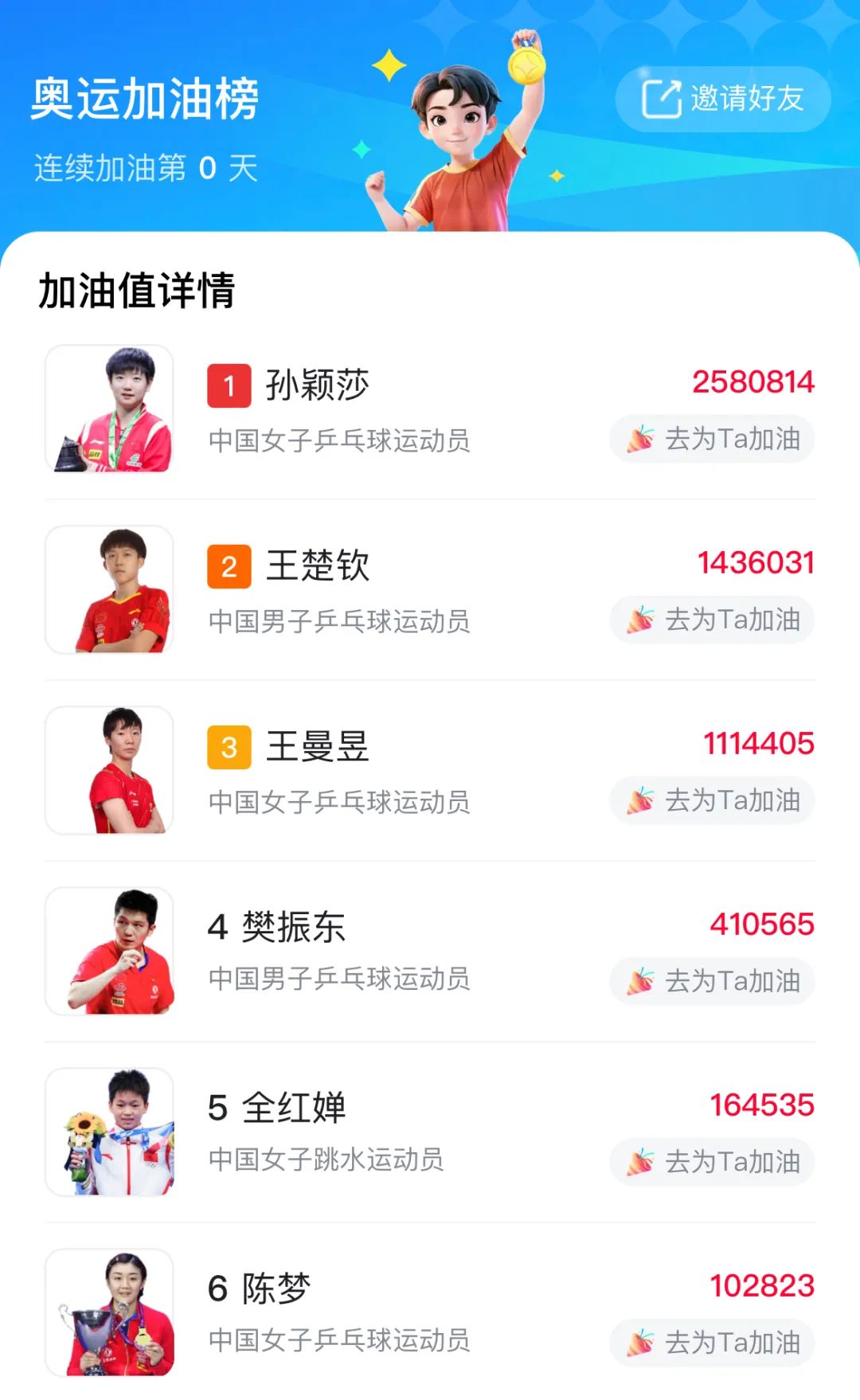Screen dimensions: 860x1400
Task: Cheer for 王楚钦 with 去为Ta加油
Action: click(713, 620)
